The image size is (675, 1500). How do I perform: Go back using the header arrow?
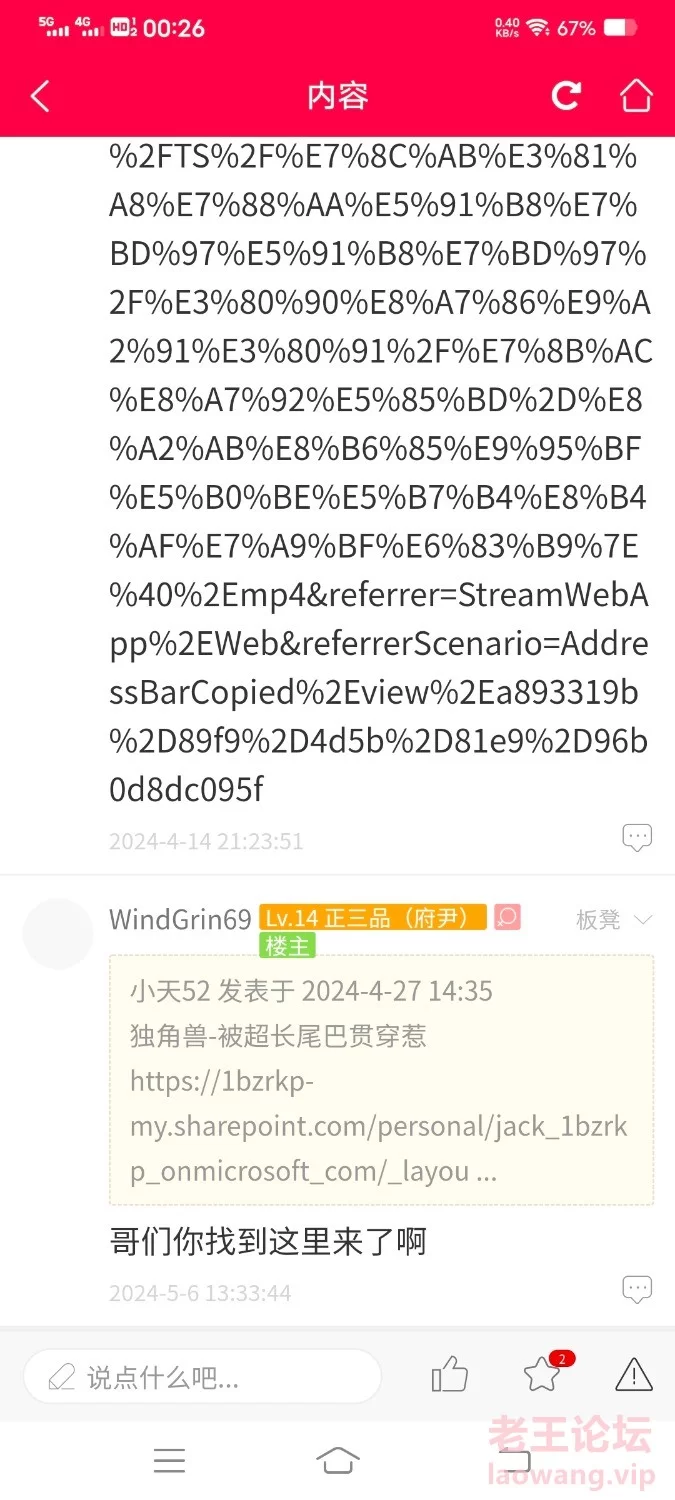point(40,96)
